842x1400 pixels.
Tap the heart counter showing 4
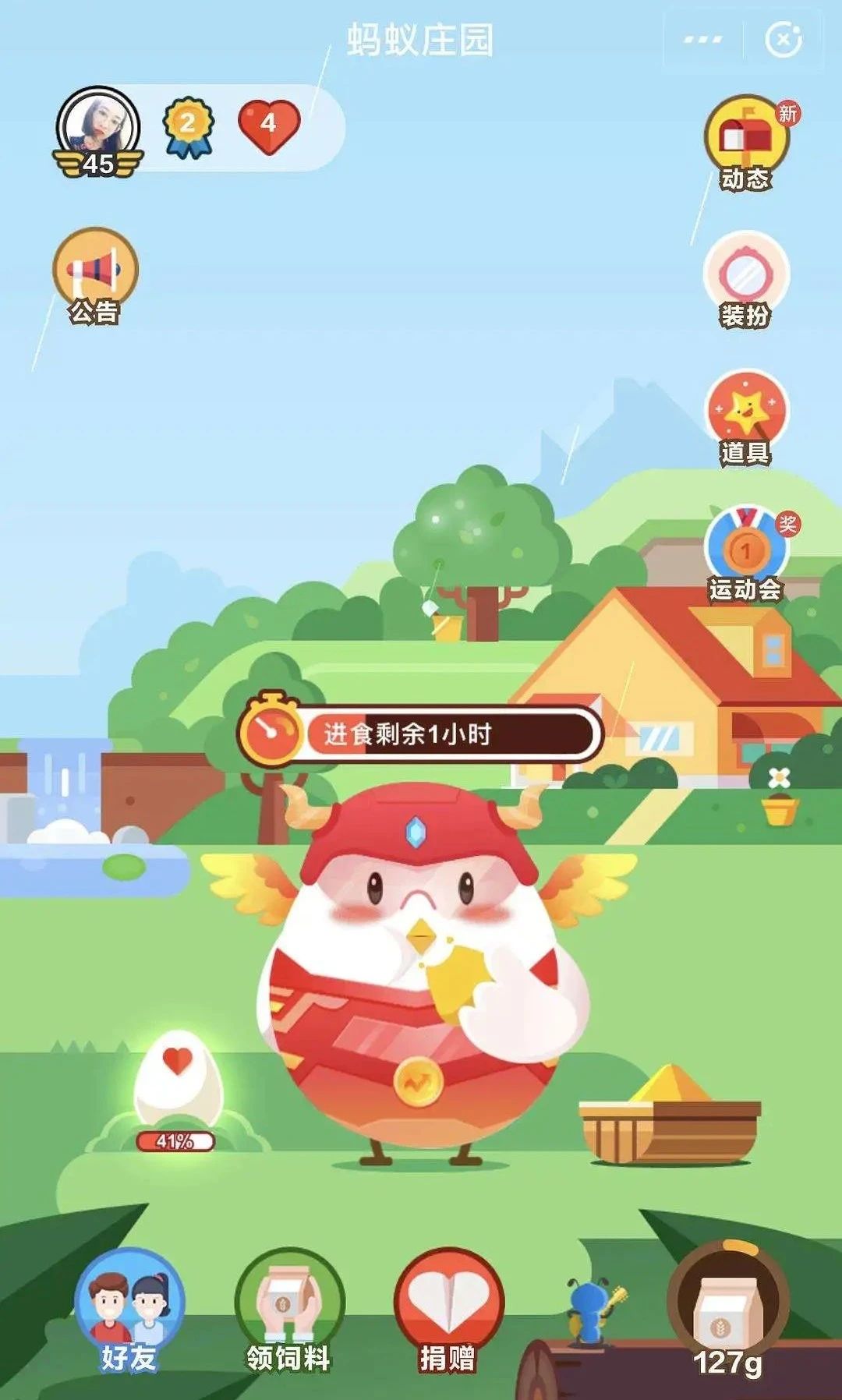point(269,122)
